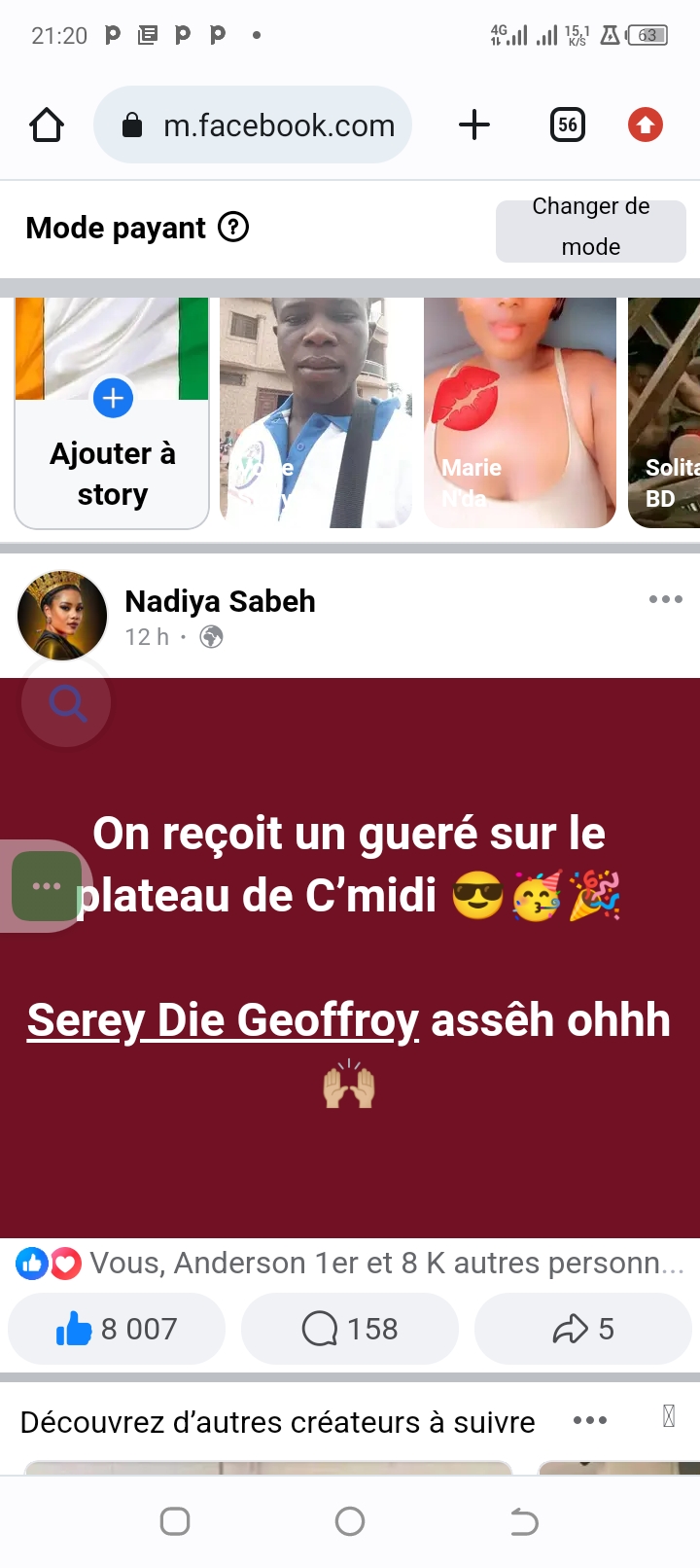Screen dimensions: 700x1568
Task: Add a story with Ajouter à story
Action: pyautogui.click(x=113, y=413)
